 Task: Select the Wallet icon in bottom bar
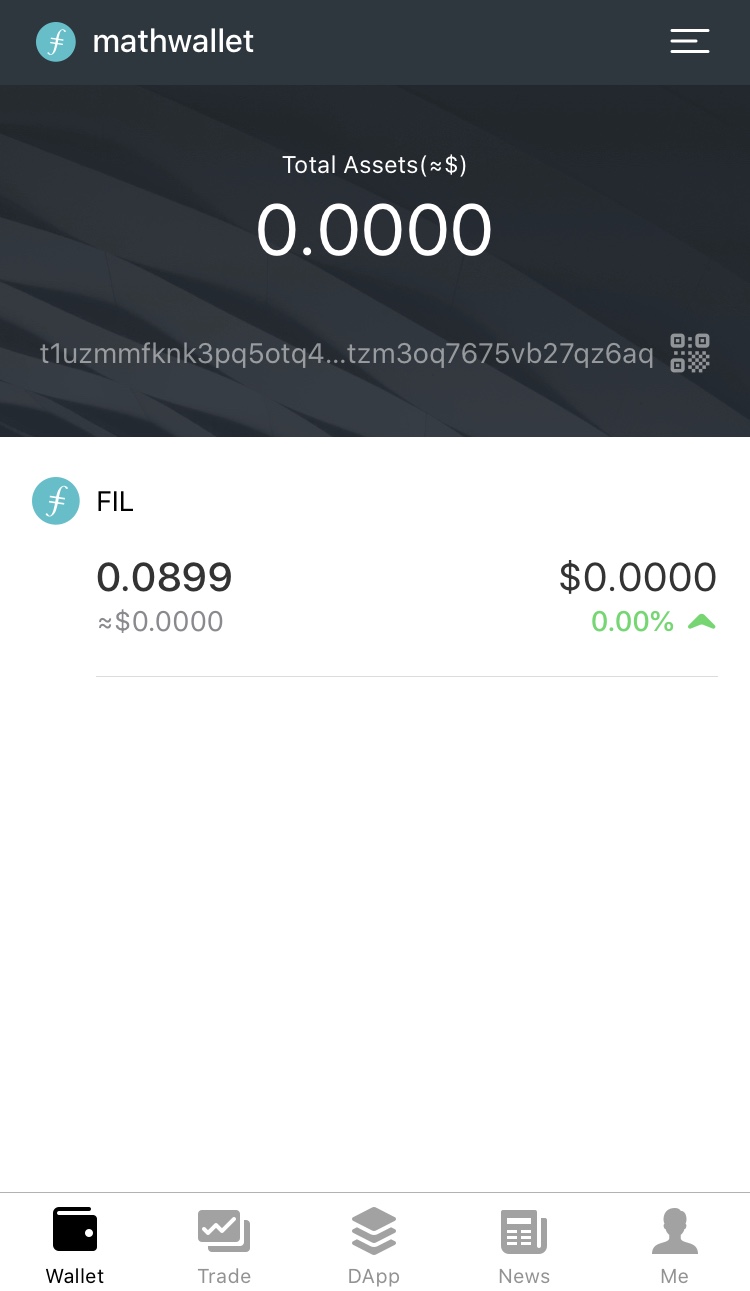point(75,1228)
